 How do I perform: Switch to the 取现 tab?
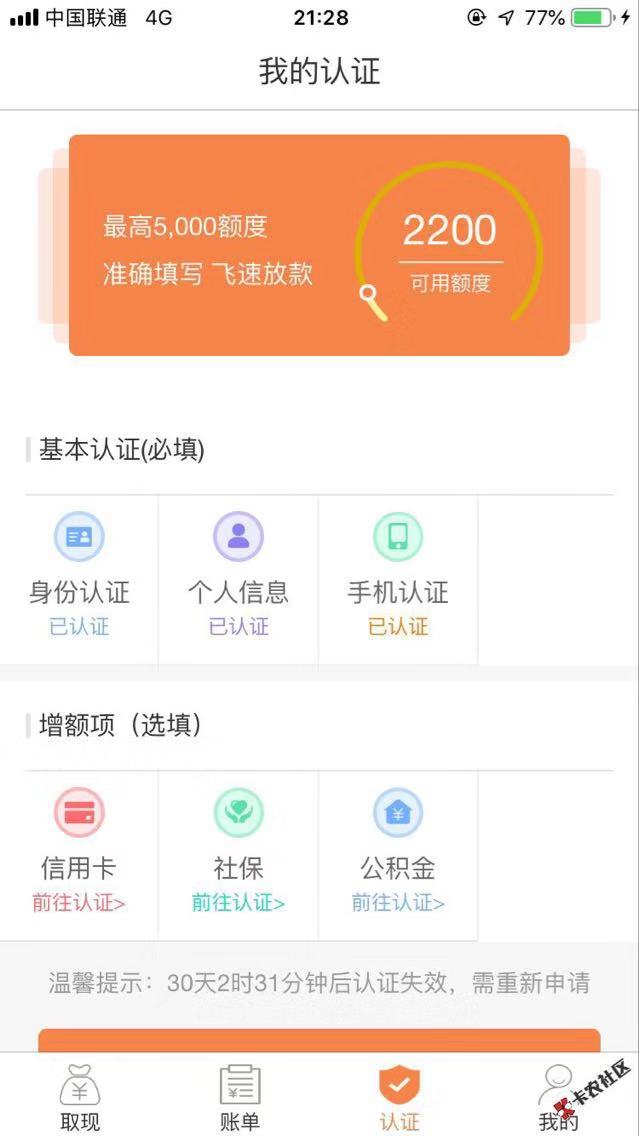(80, 1095)
